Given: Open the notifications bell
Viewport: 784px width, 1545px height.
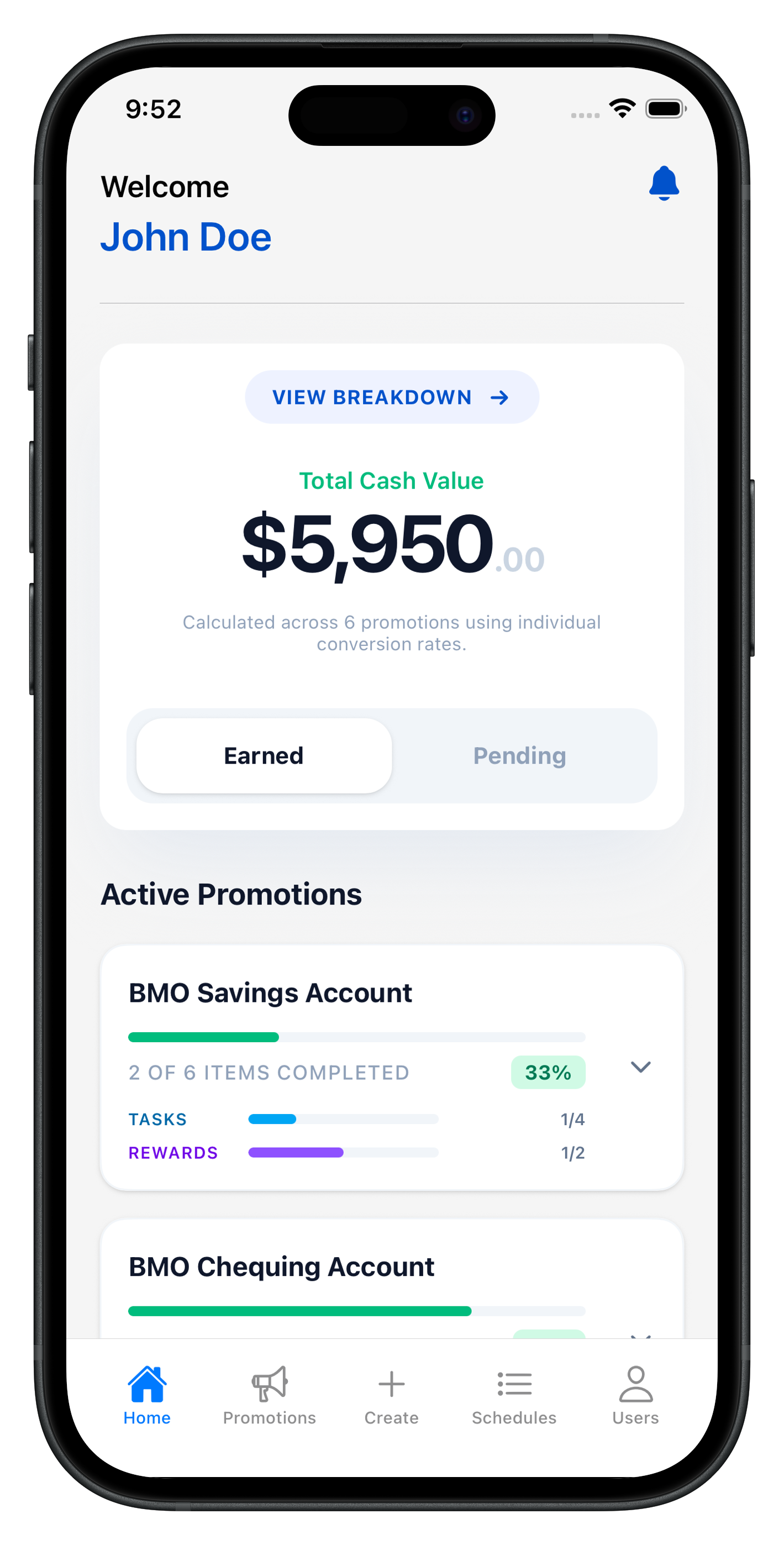Looking at the screenshot, I should point(664,183).
